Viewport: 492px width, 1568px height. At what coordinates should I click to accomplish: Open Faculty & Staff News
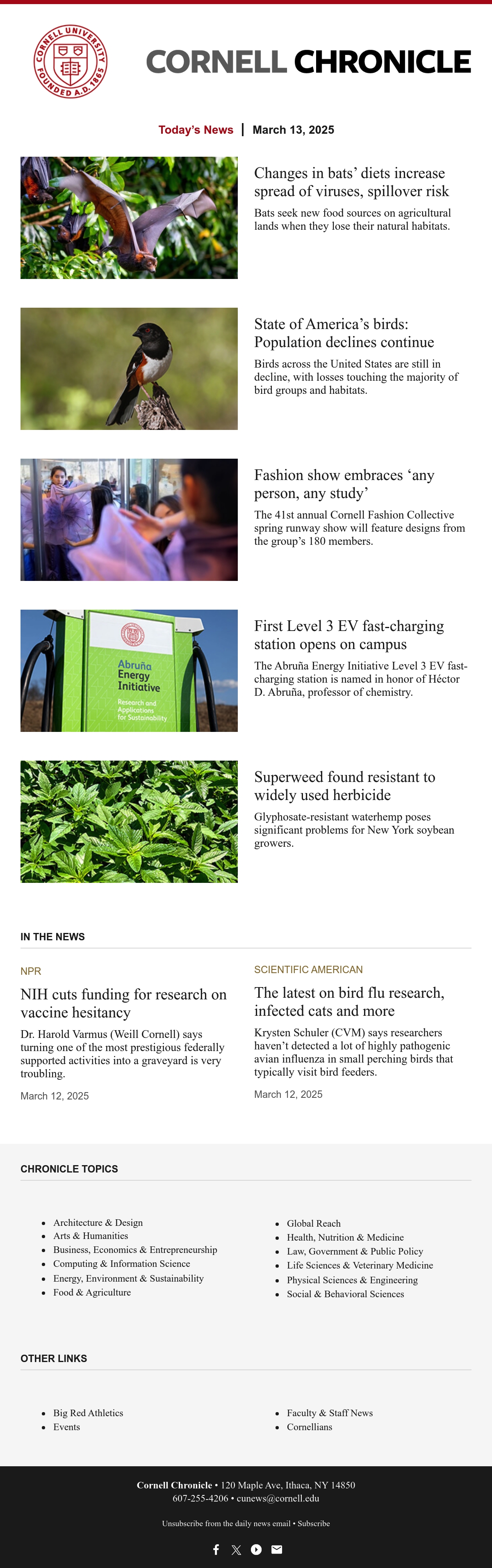click(330, 1413)
